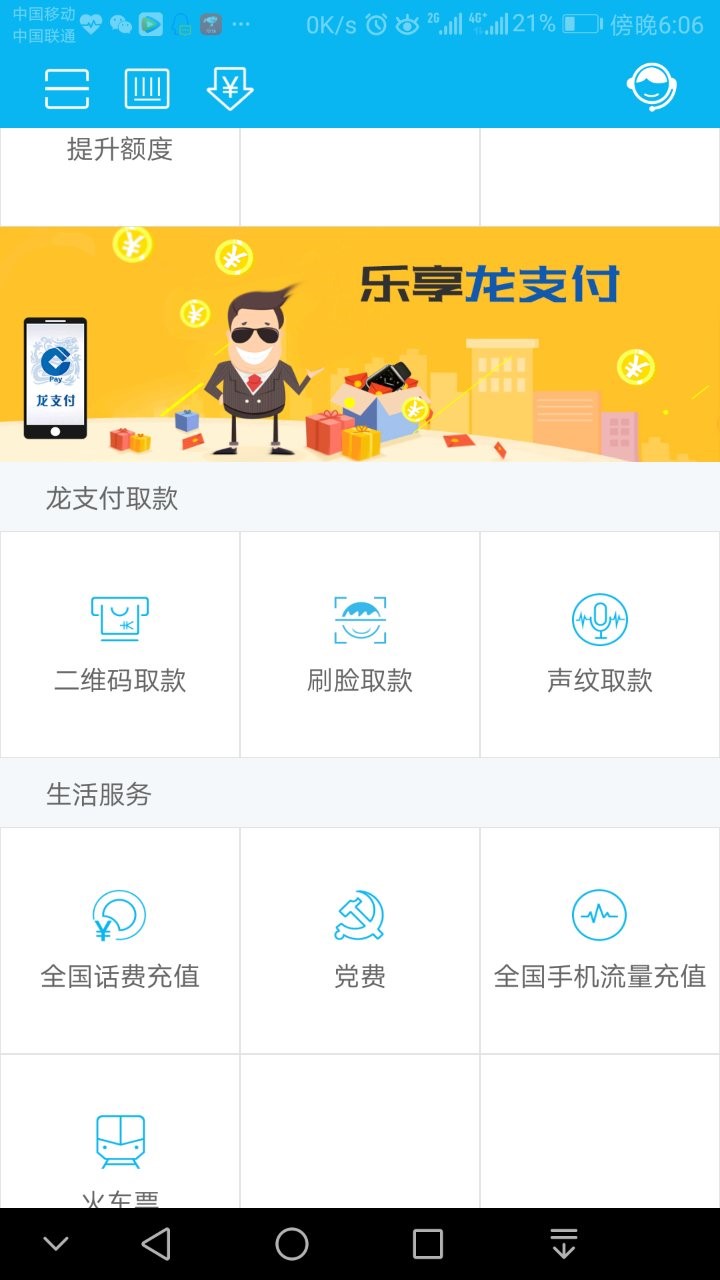
Task: Open the 乐享龙支付 promotional banner
Action: point(360,344)
